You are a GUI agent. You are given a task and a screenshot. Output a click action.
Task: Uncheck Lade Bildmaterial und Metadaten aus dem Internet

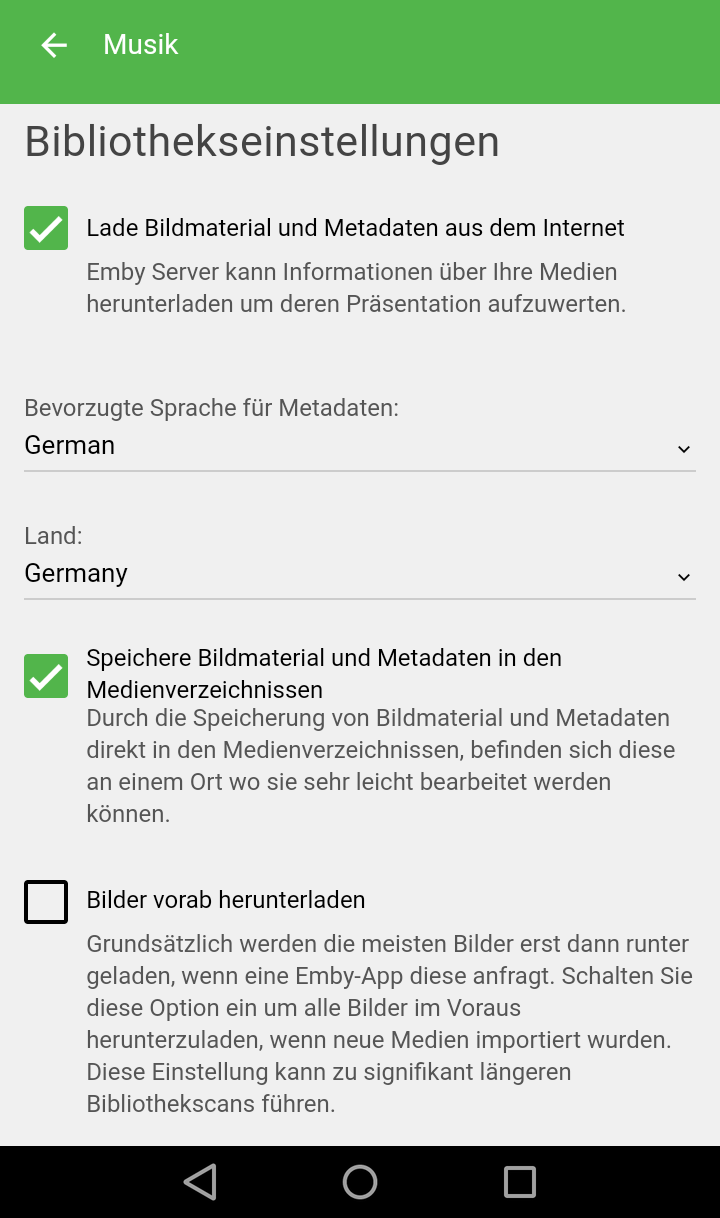tap(46, 228)
